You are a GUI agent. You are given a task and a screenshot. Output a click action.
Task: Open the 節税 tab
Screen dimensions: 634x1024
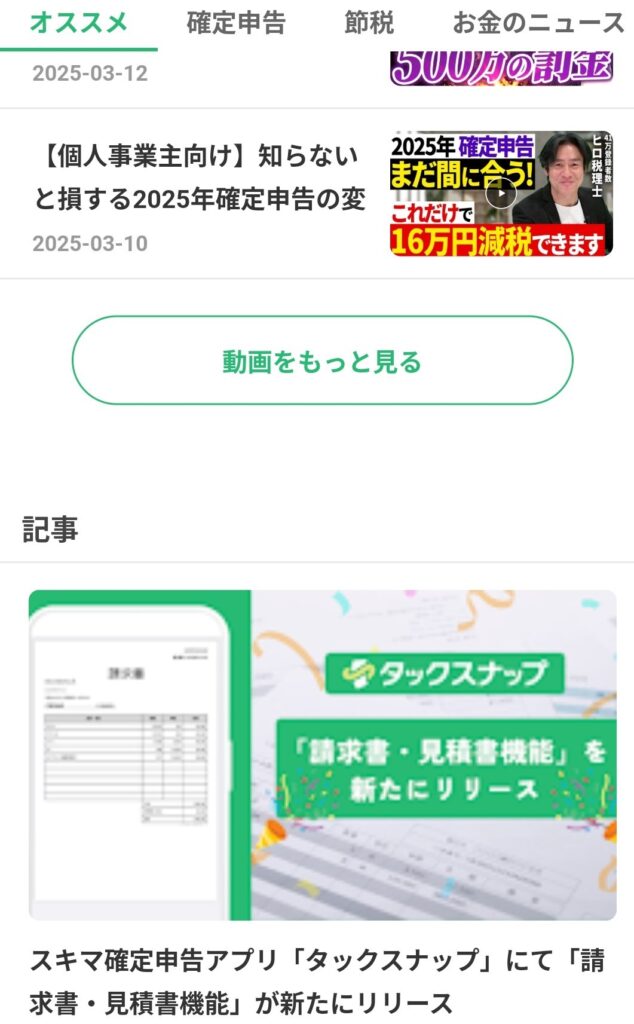(369, 22)
